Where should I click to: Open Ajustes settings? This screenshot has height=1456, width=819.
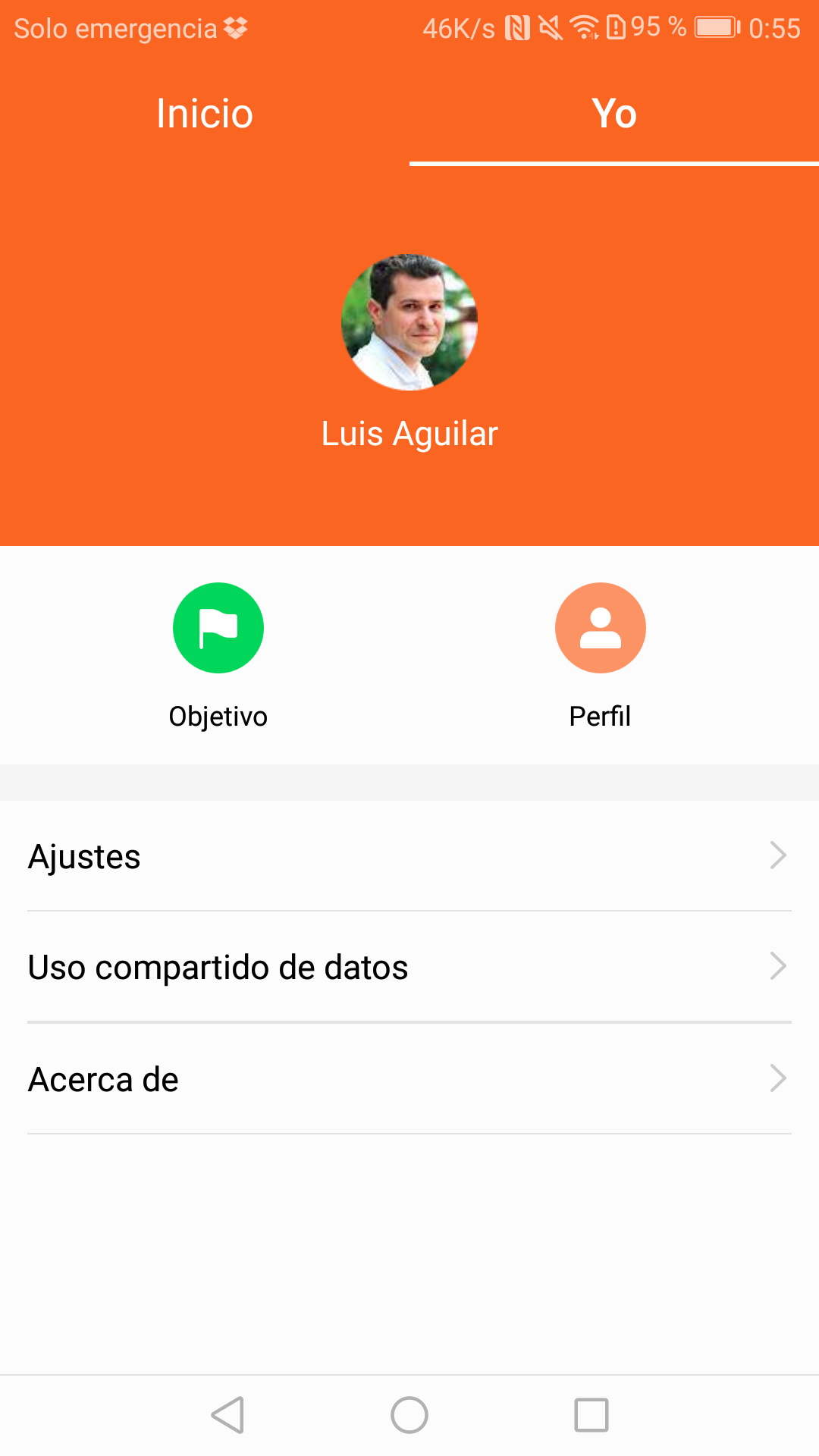(409, 856)
